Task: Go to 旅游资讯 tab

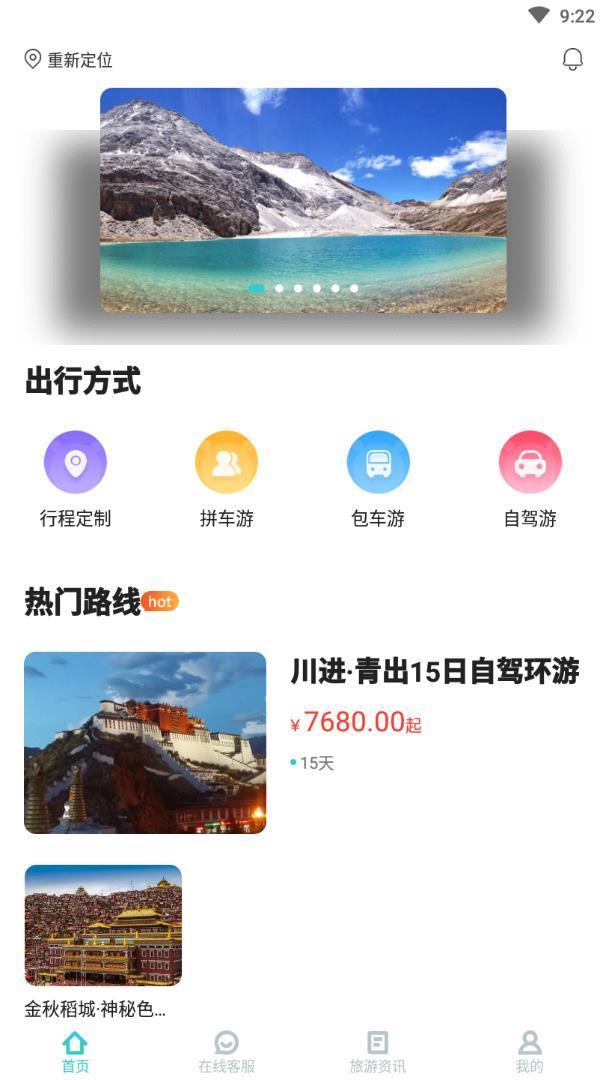Action: coord(378,1052)
